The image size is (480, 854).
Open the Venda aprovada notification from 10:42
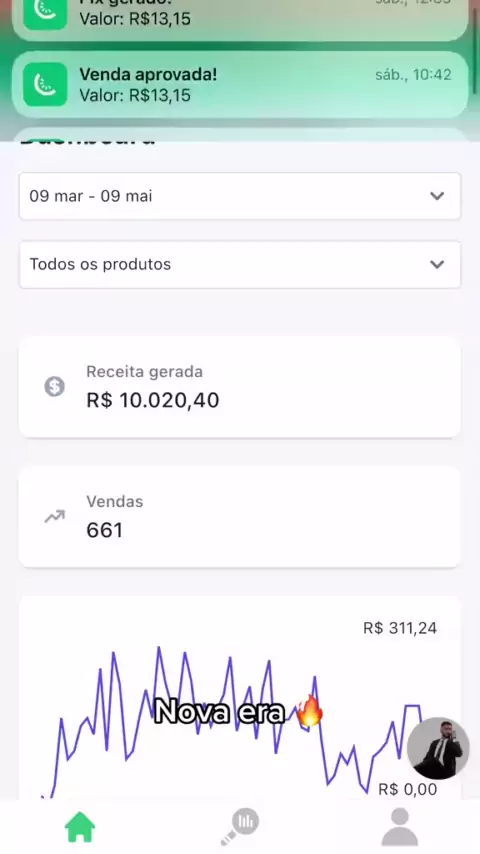240,84
